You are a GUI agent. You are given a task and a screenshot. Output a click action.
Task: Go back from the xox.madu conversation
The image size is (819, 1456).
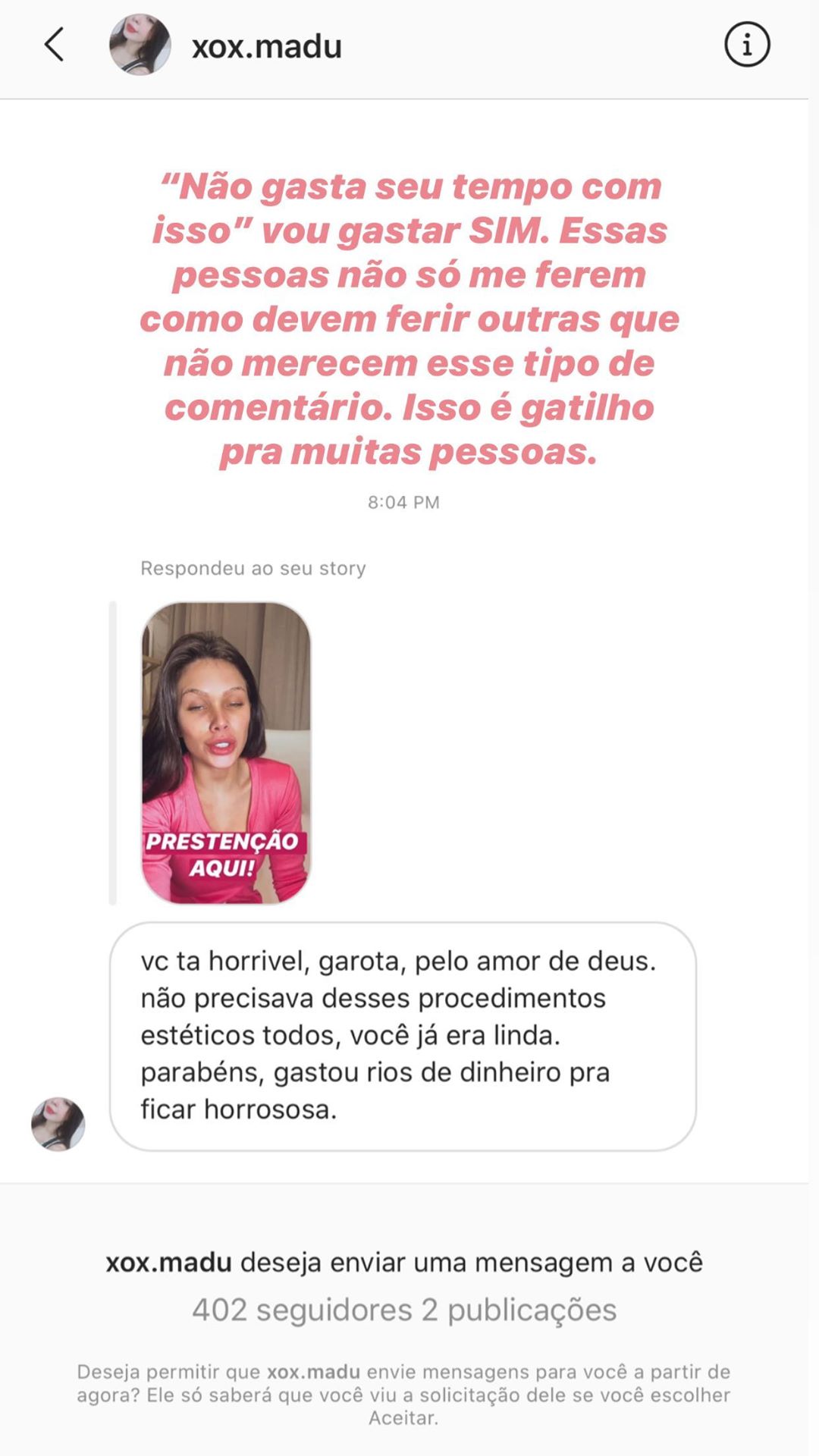54,45
